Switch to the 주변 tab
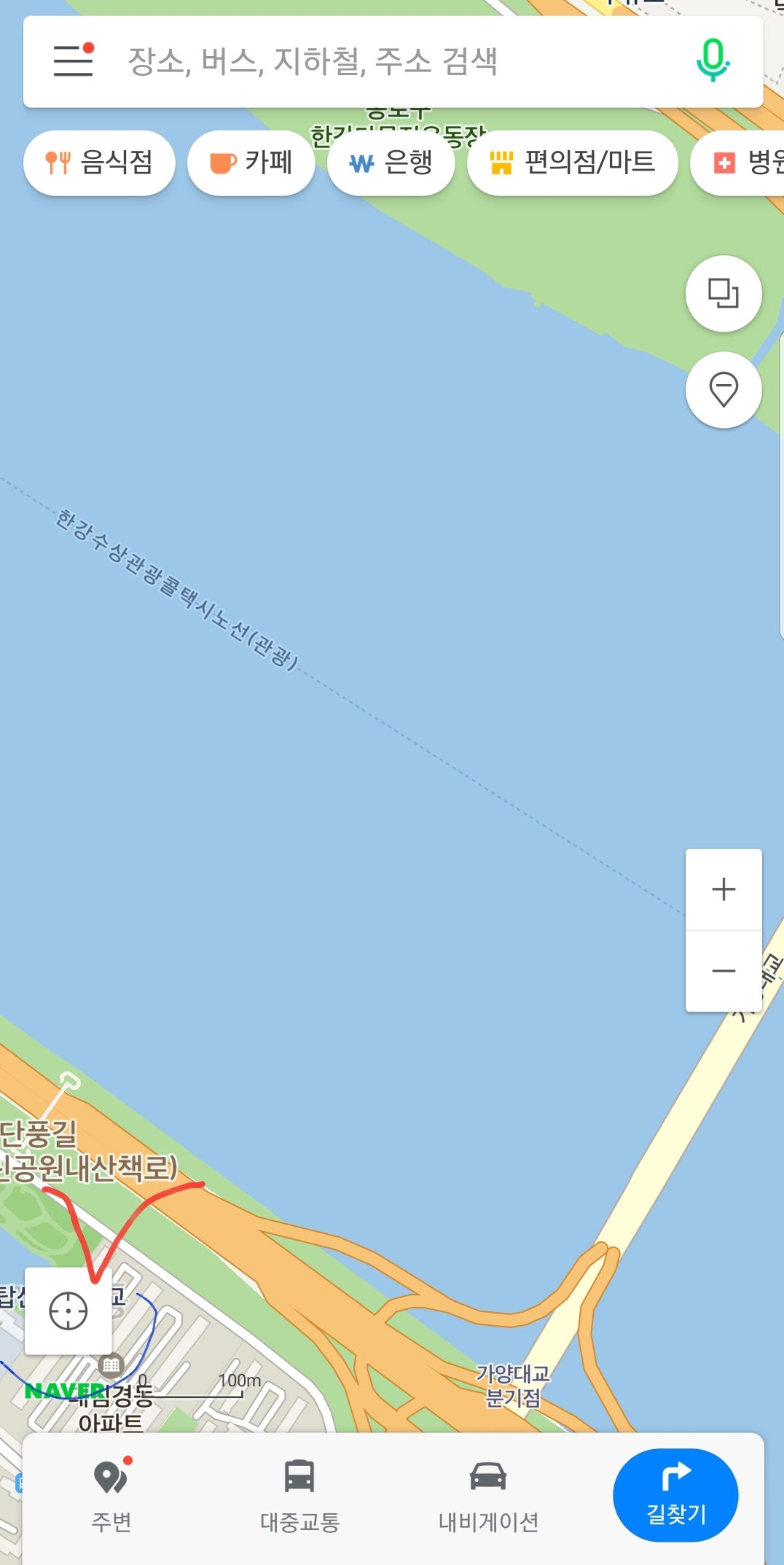784x1565 pixels. 111,1496
